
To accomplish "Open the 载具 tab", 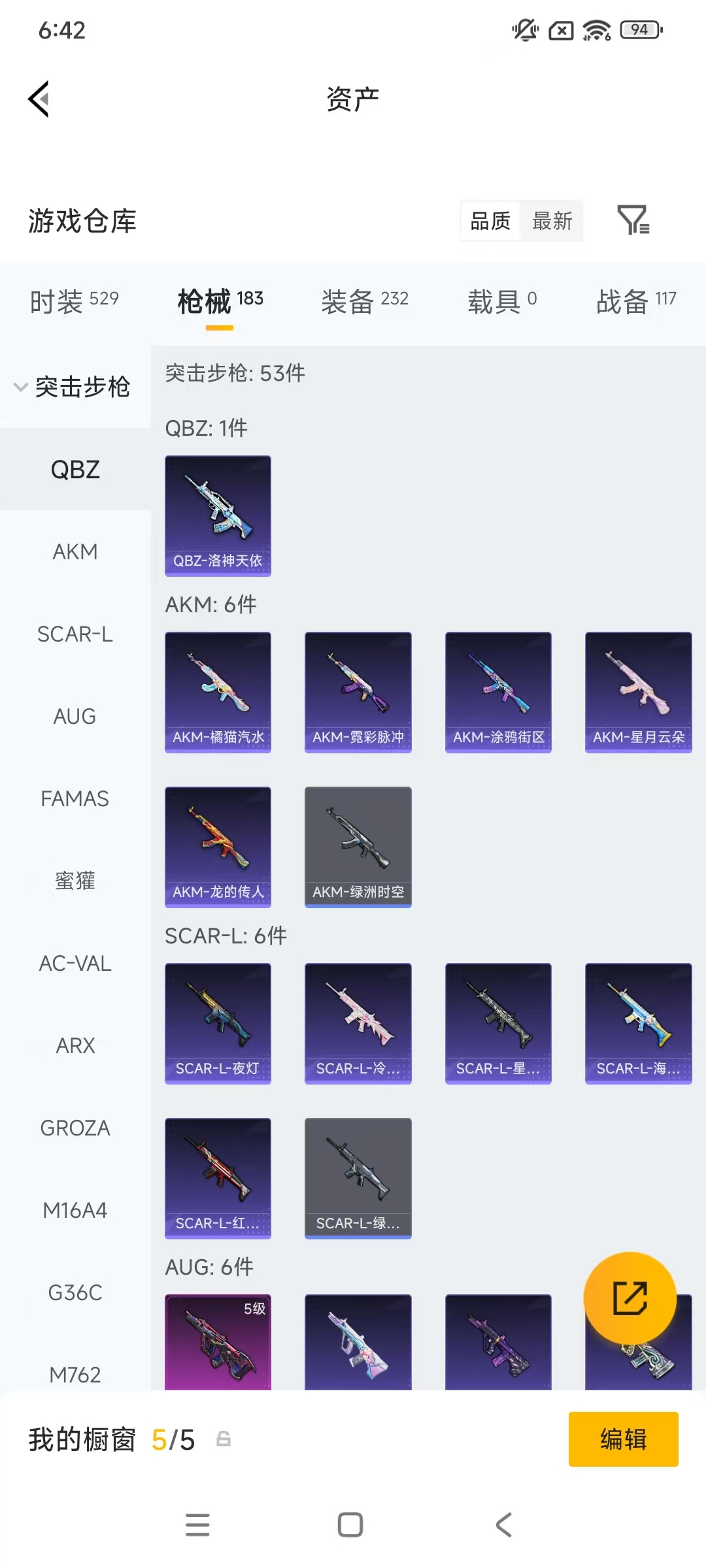I will pos(502,301).
